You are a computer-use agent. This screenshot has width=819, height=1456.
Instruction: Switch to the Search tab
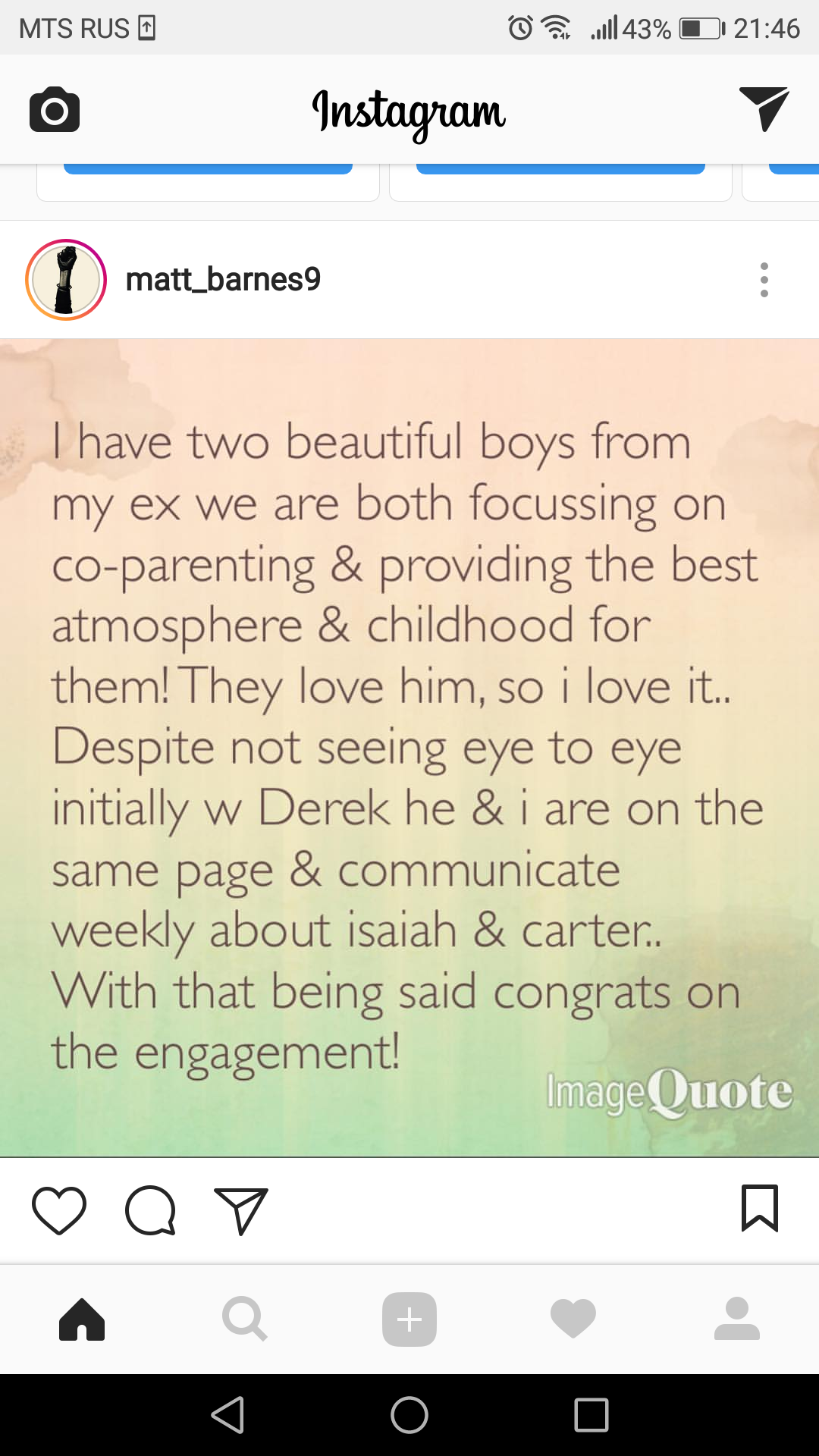pos(244,1319)
